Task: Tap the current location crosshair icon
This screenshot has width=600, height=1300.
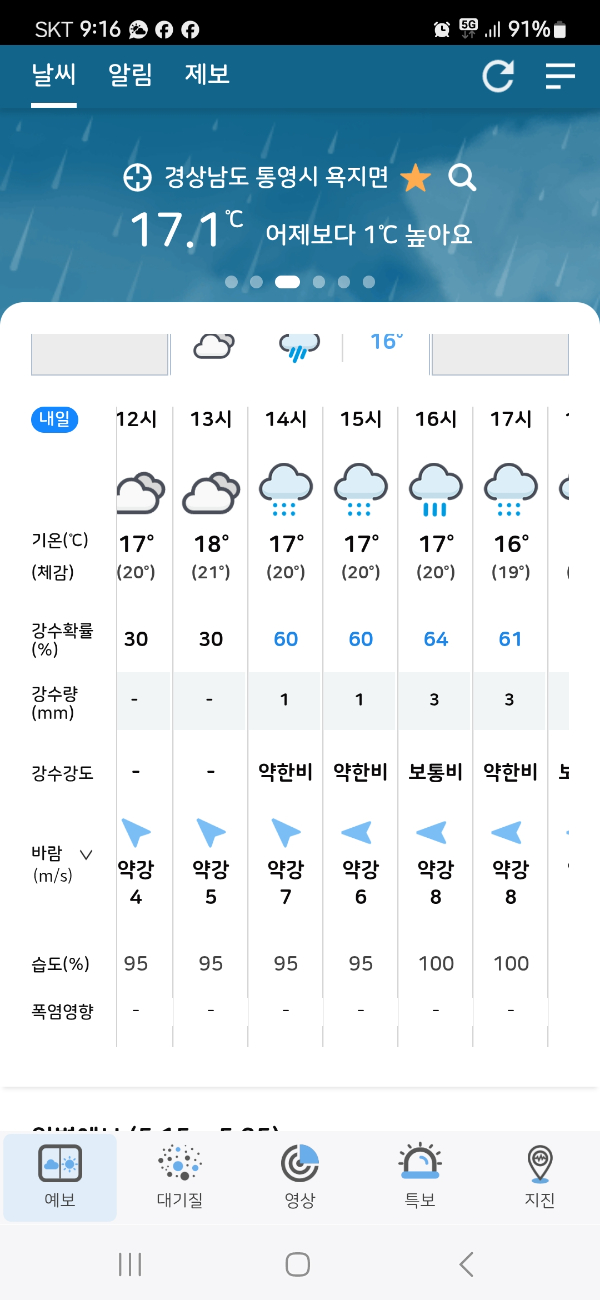Action: [136, 178]
